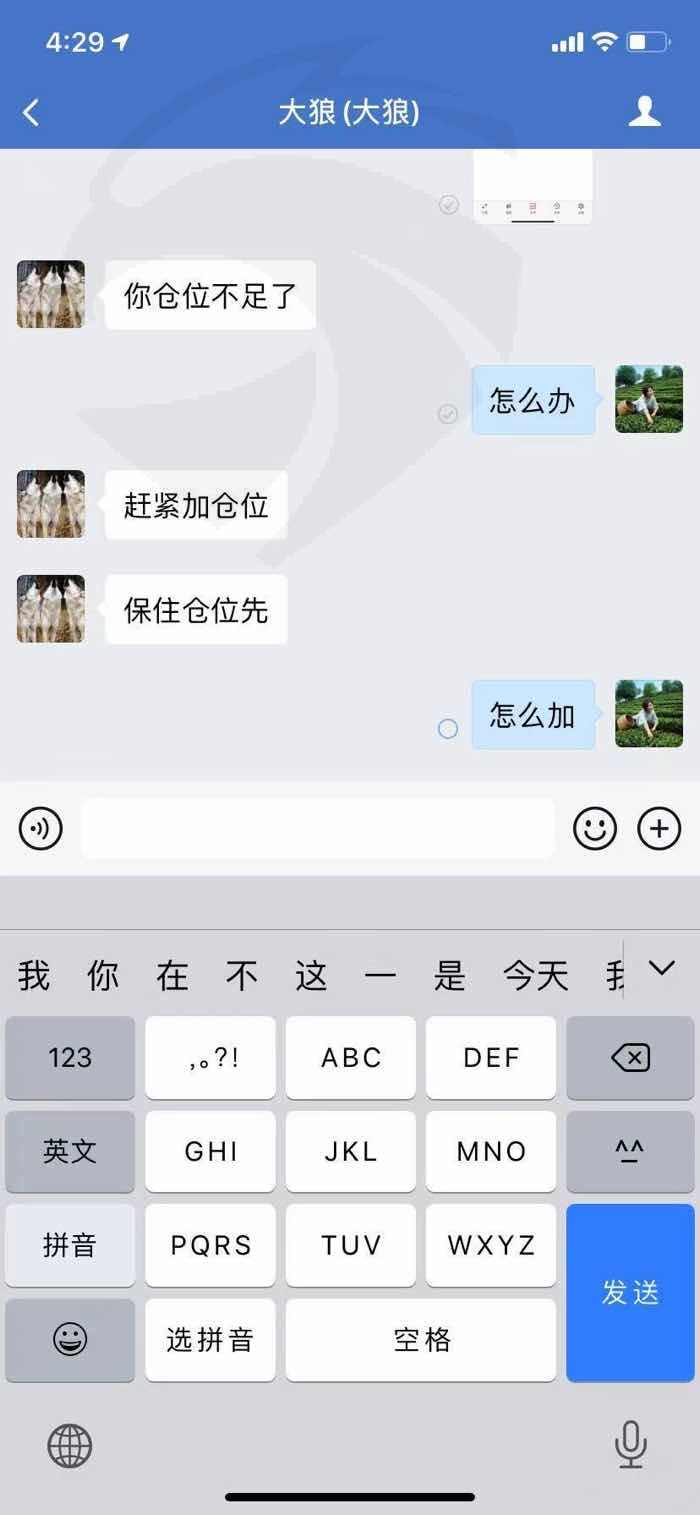This screenshot has height=1515, width=700.
Task: Tap the message text field
Action: [318, 828]
